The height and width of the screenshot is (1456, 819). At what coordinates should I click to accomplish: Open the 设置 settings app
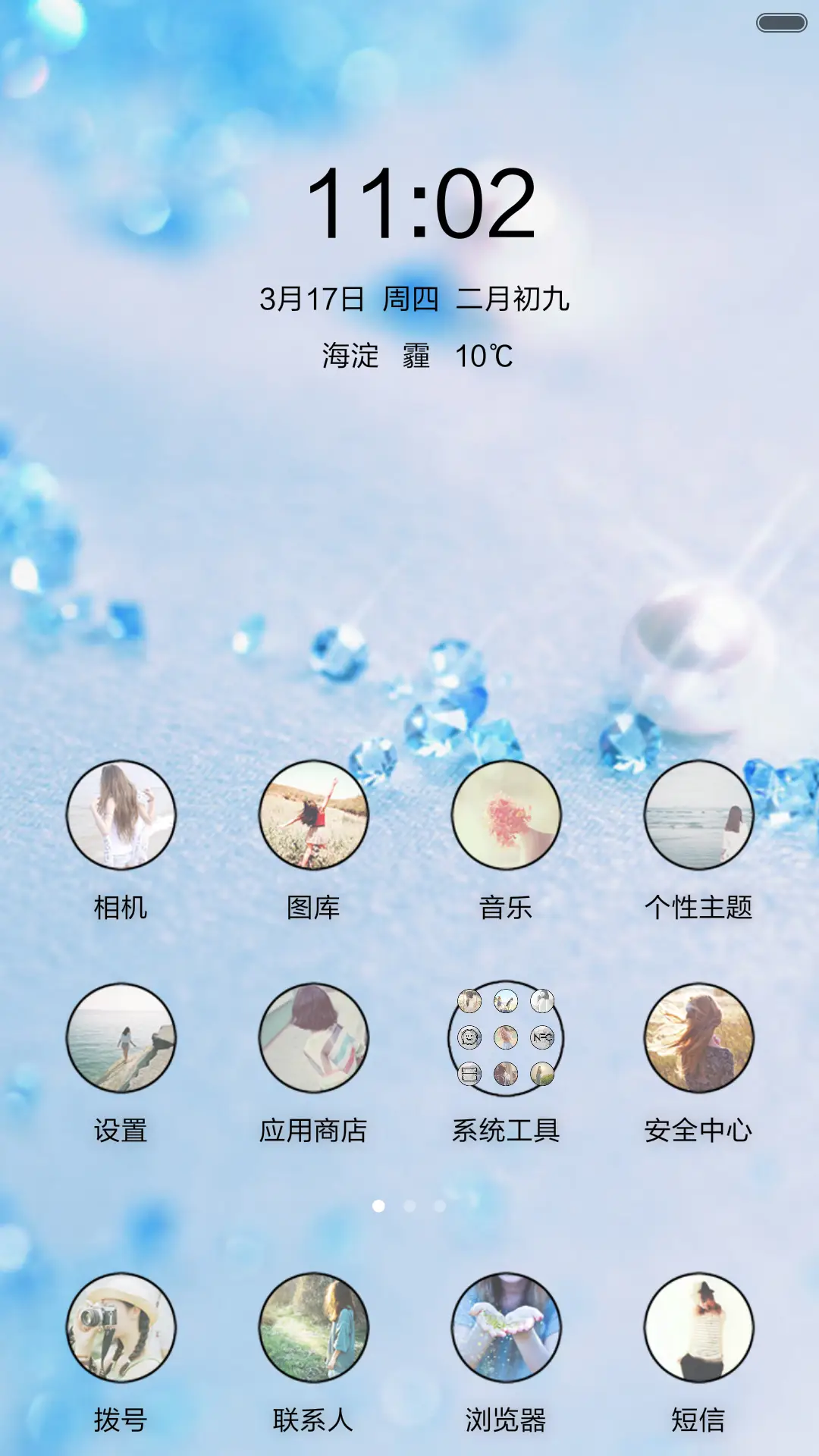pos(121,1039)
